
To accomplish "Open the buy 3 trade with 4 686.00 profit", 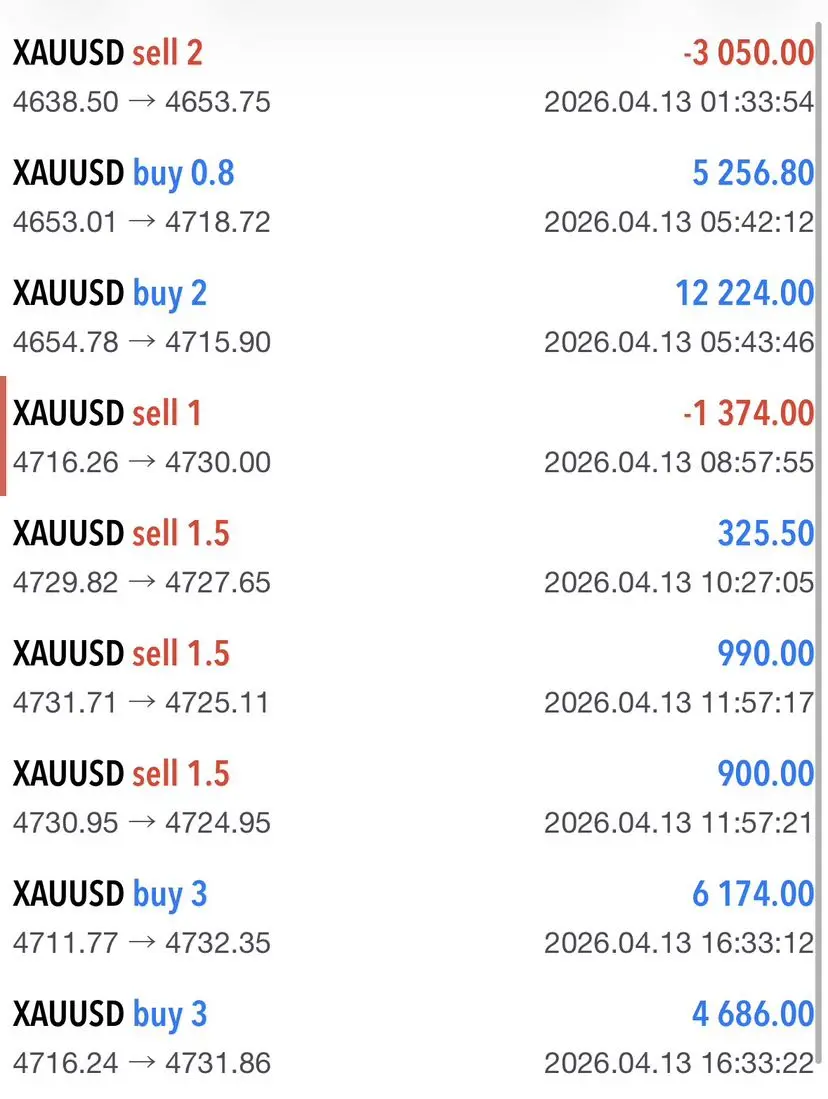I will pos(414,1037).
